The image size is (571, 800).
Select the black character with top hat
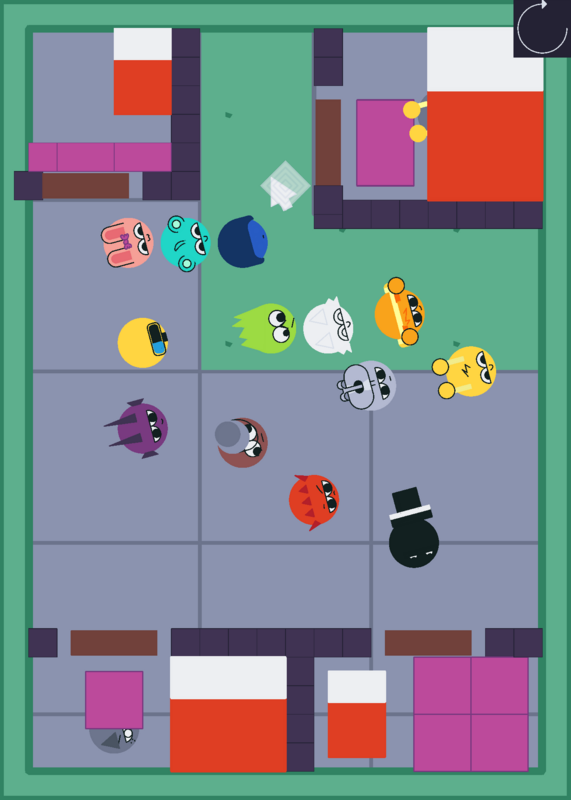413,528
